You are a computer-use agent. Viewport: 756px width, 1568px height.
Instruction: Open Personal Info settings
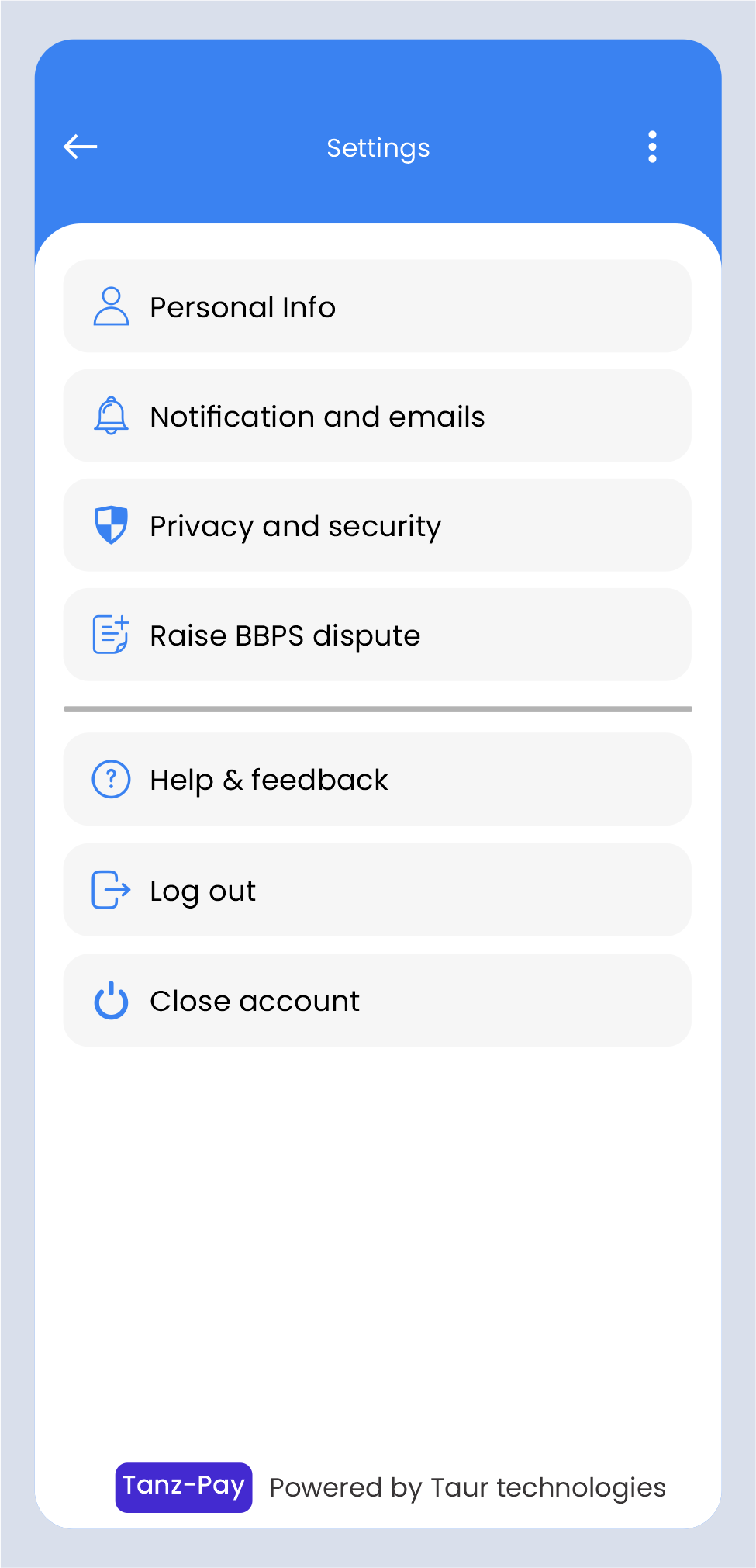click(x=377, y=306)
